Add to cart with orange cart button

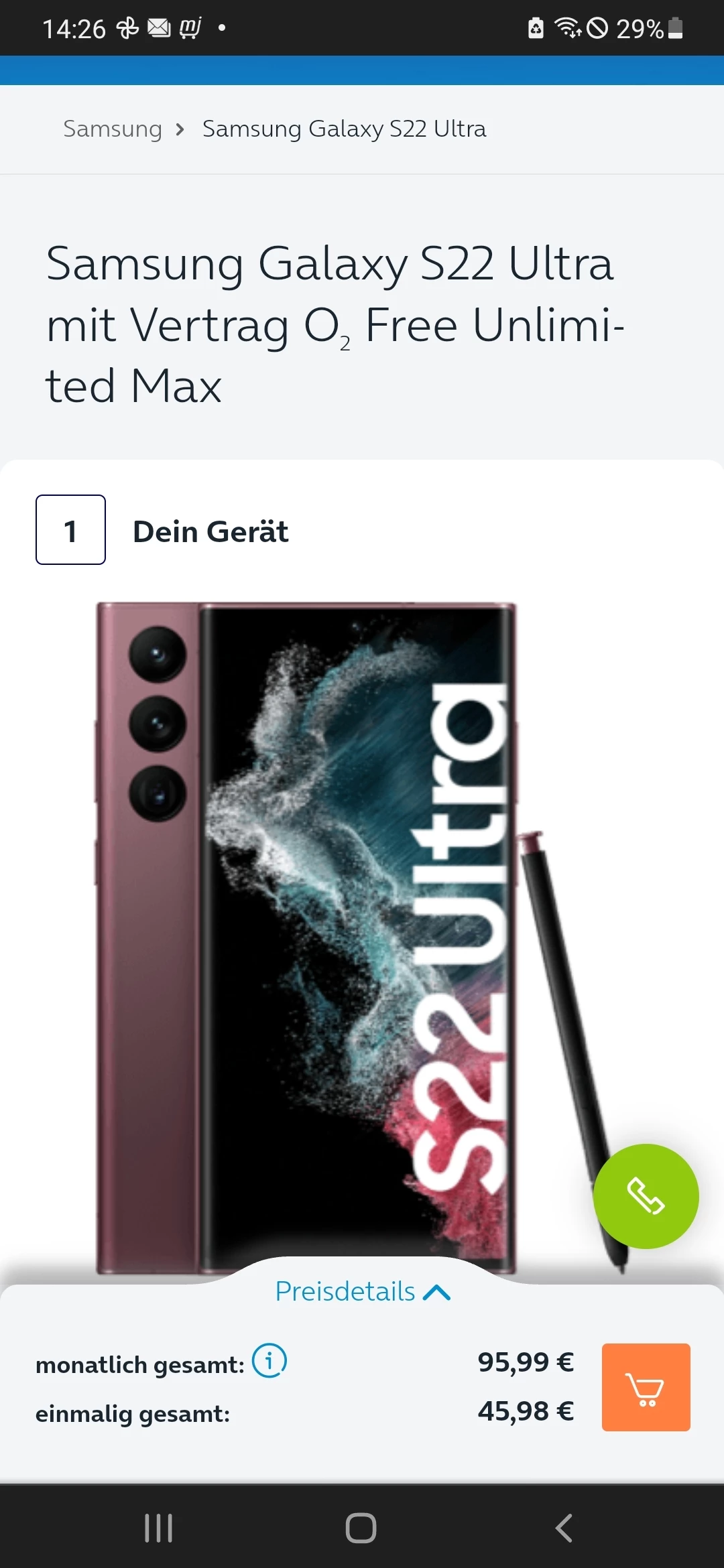point(646,1387)
